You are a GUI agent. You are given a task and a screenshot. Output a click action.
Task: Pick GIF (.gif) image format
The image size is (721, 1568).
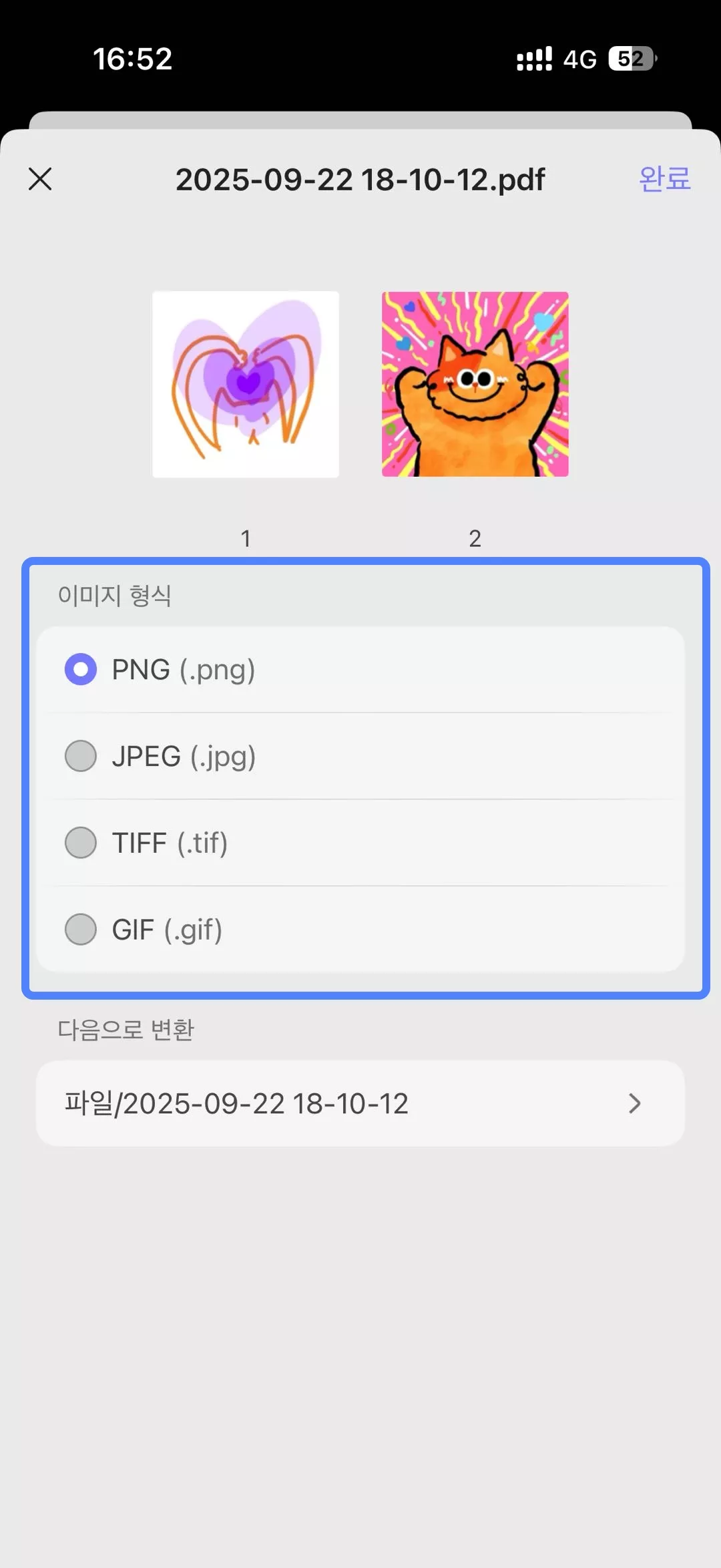pos(81,930)
